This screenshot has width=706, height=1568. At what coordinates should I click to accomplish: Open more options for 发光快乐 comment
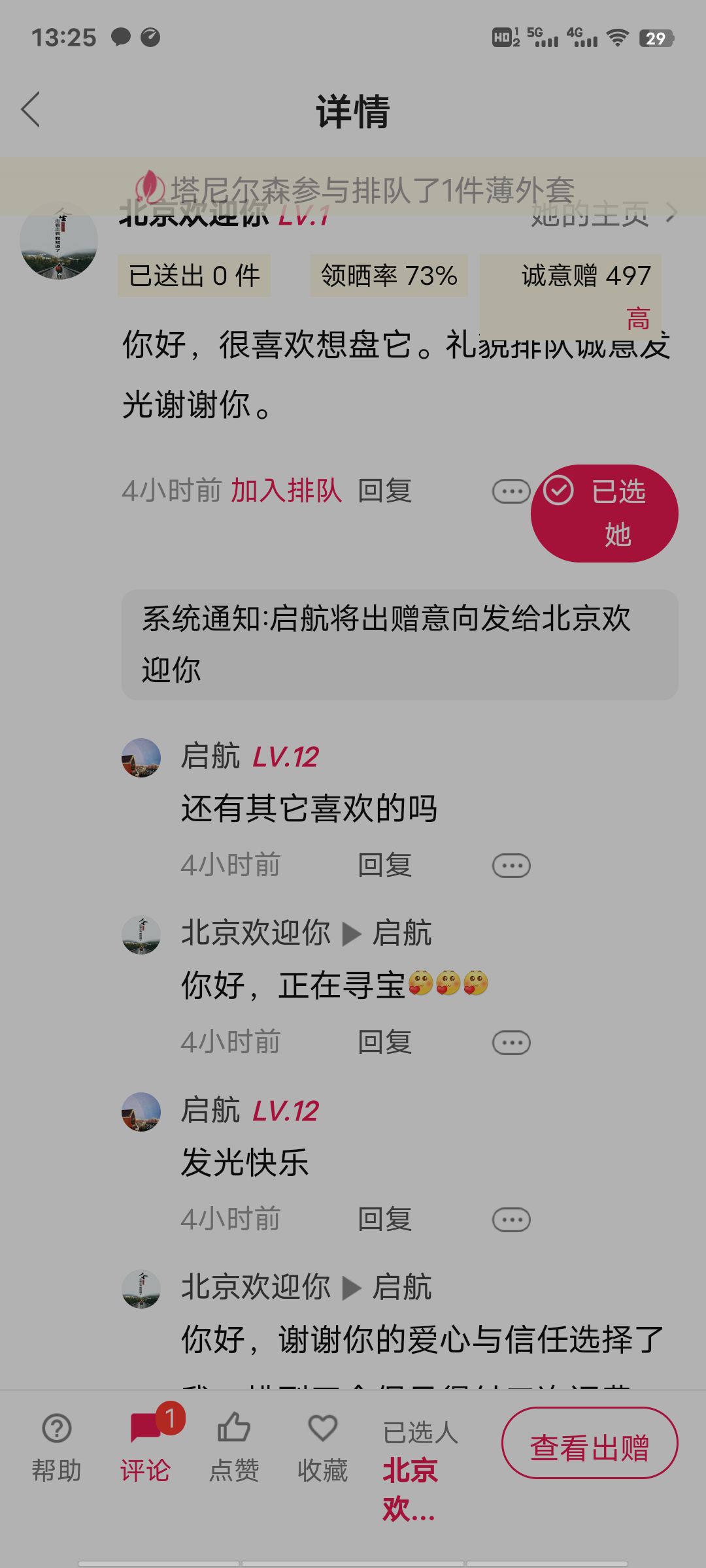click(511, 1220)
